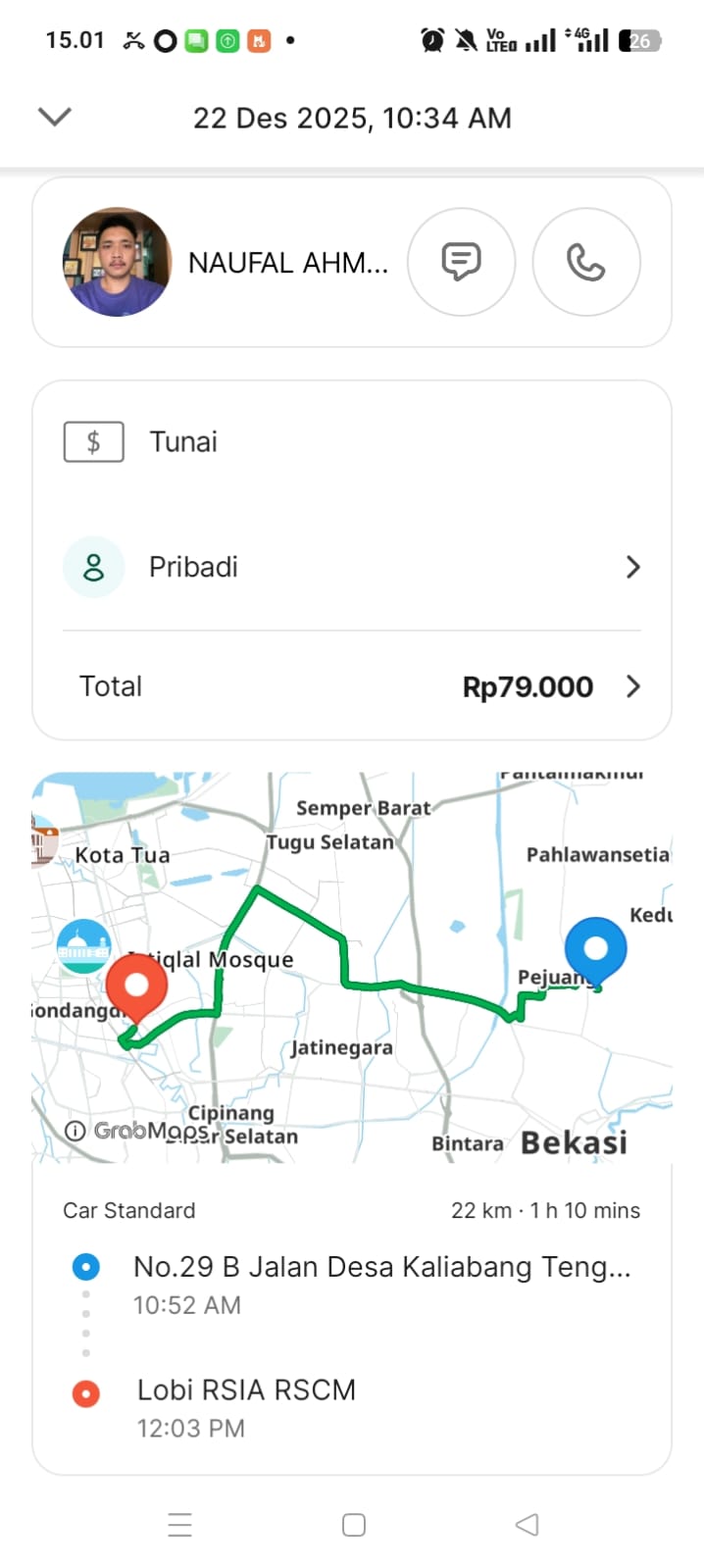Tap the GrabMaps info icon
This screenshot has width=704, height=1568.
(75, 1131)
